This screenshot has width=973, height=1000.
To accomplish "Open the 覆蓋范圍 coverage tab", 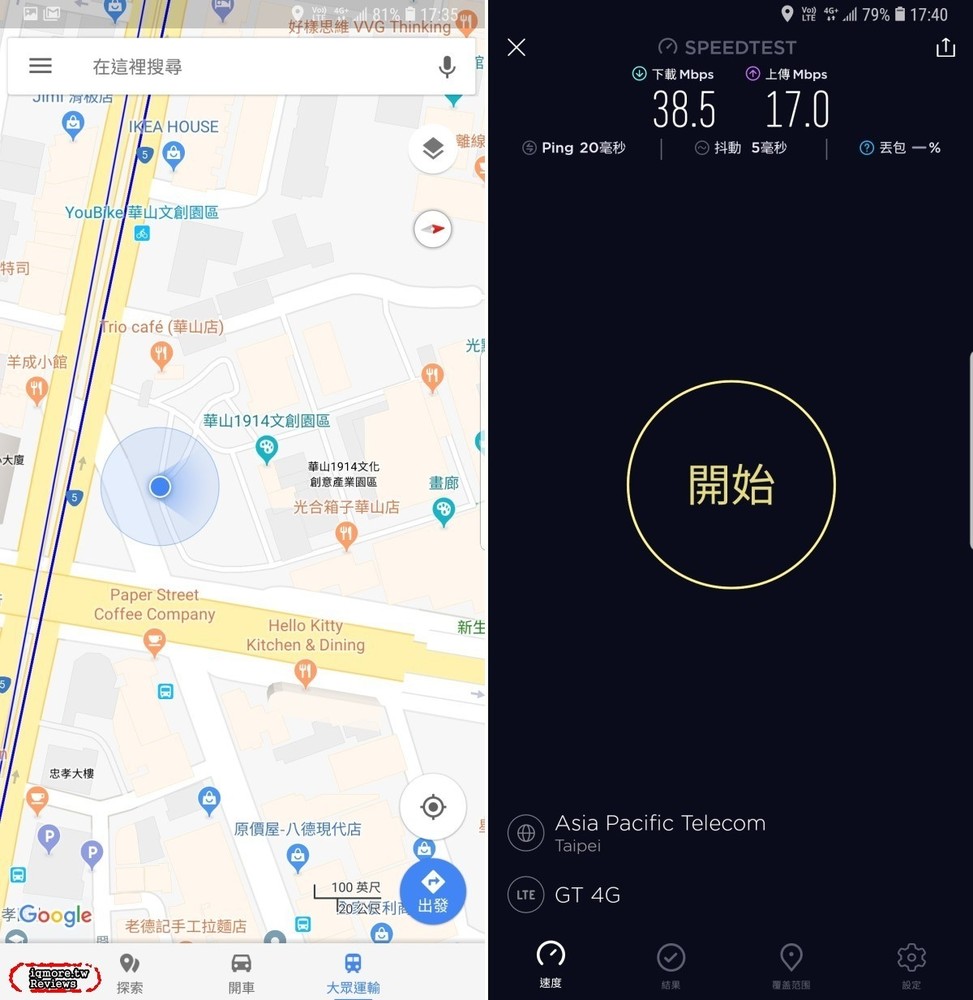I will pyautogui.click(x=790, y=966).
